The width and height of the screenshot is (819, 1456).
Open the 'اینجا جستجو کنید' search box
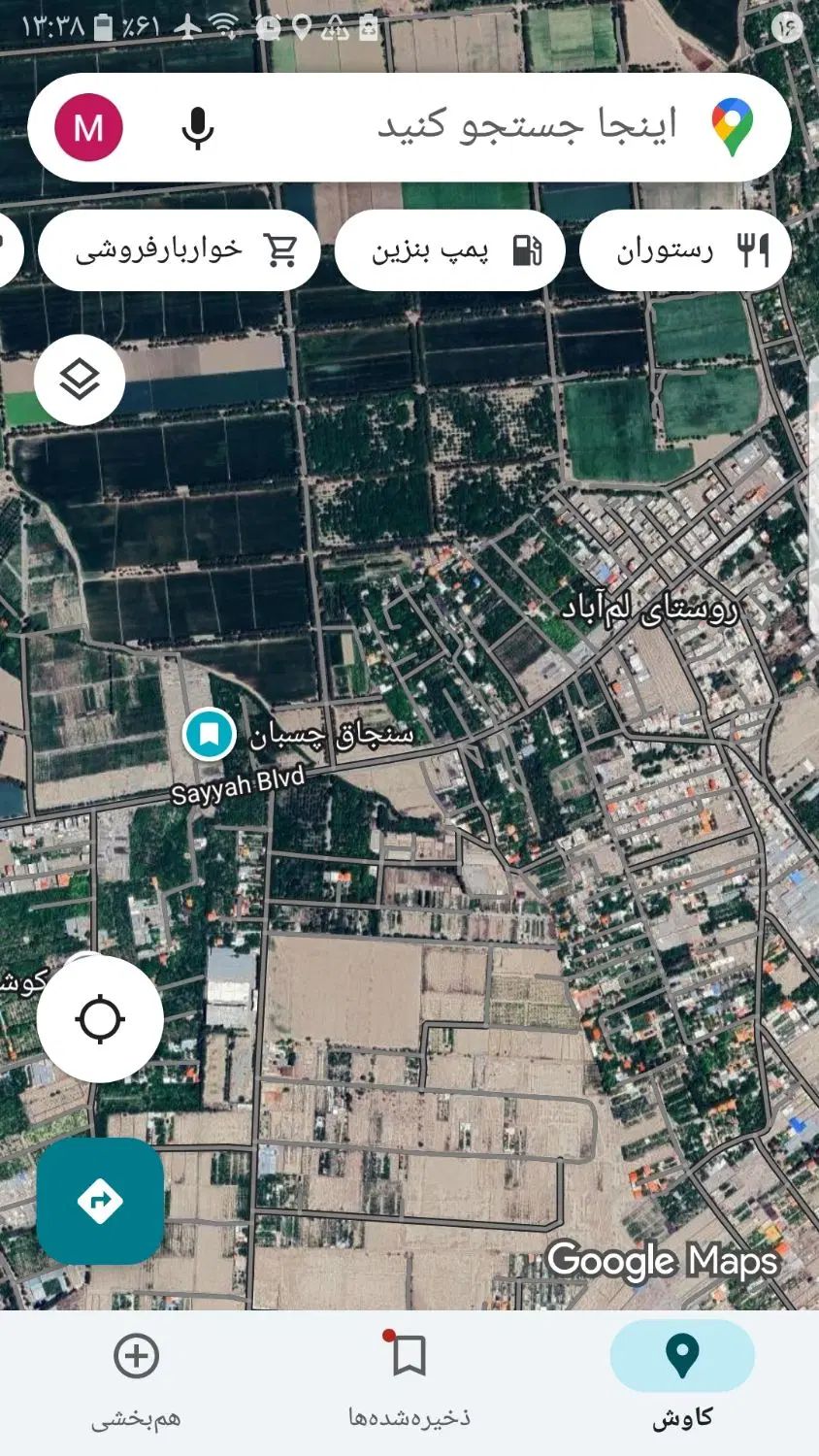[524, 127]
